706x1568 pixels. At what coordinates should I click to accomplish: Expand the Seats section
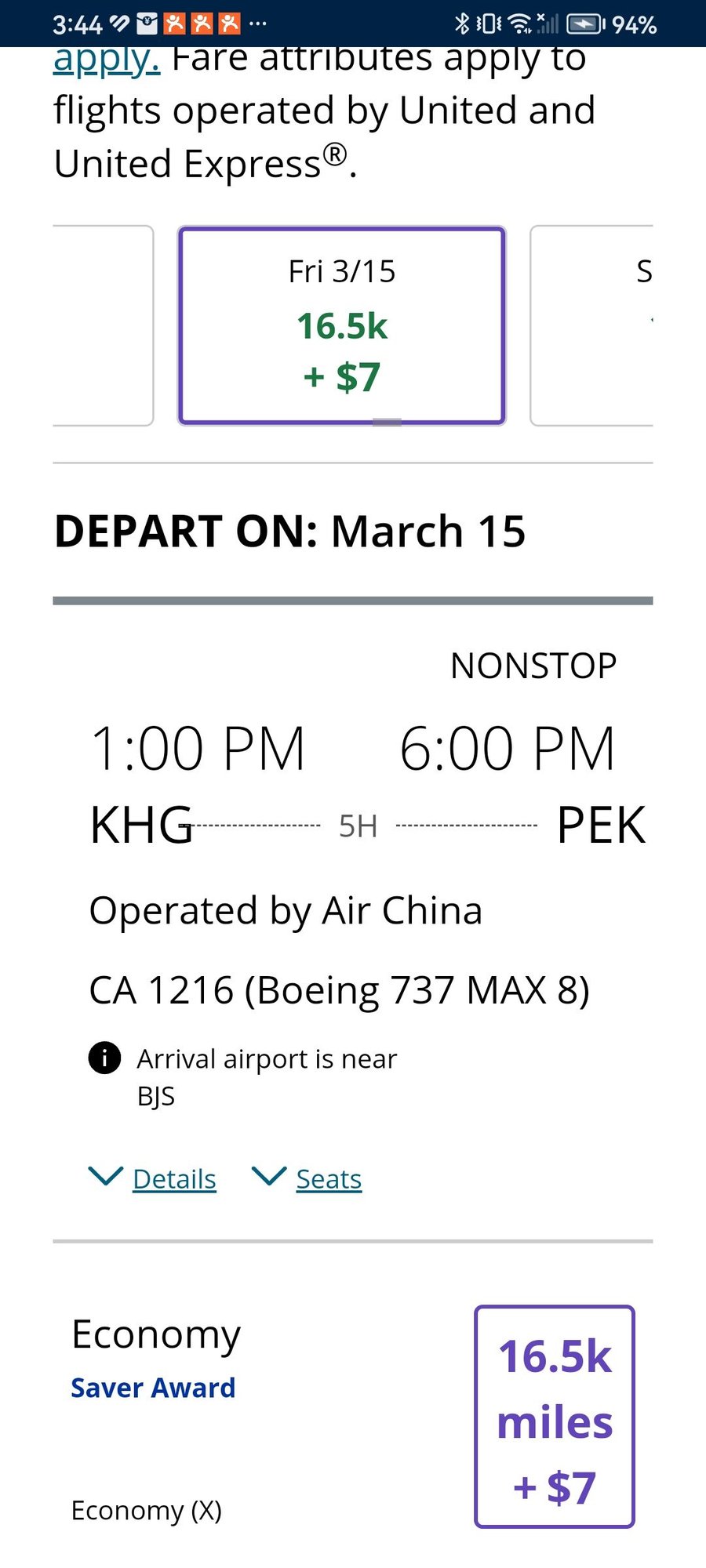point(328,1178)
